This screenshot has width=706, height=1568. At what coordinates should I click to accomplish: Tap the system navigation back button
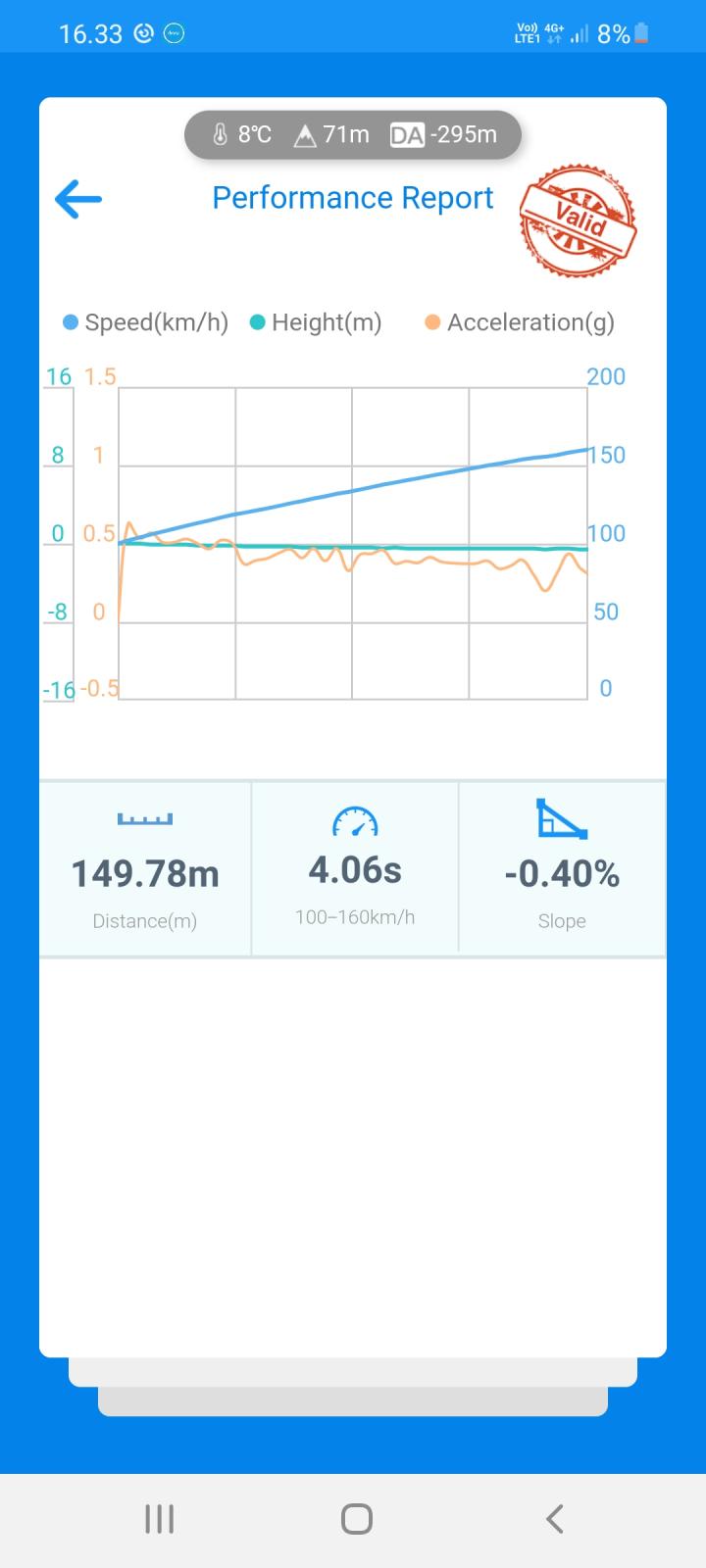point(554,1519)
